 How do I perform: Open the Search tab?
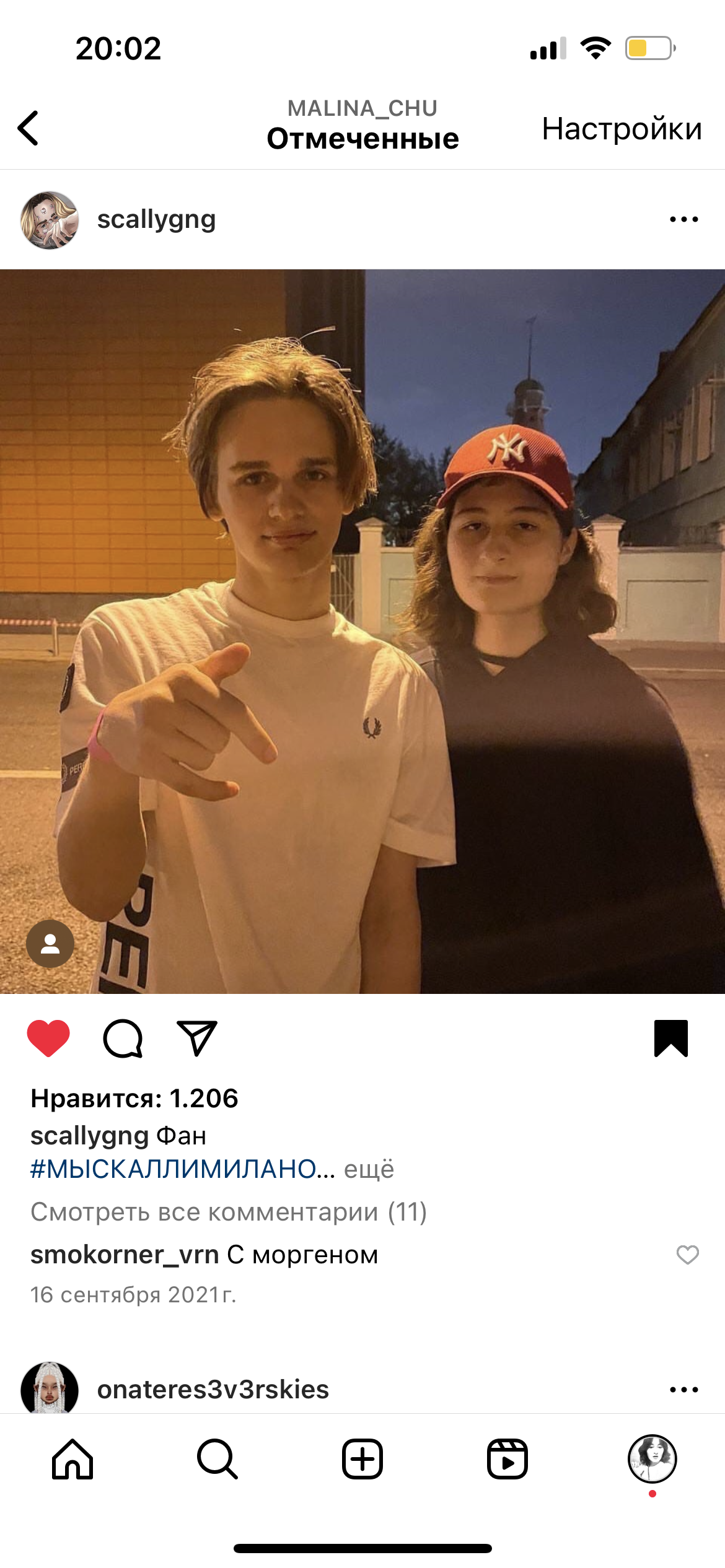[217, 1459]
